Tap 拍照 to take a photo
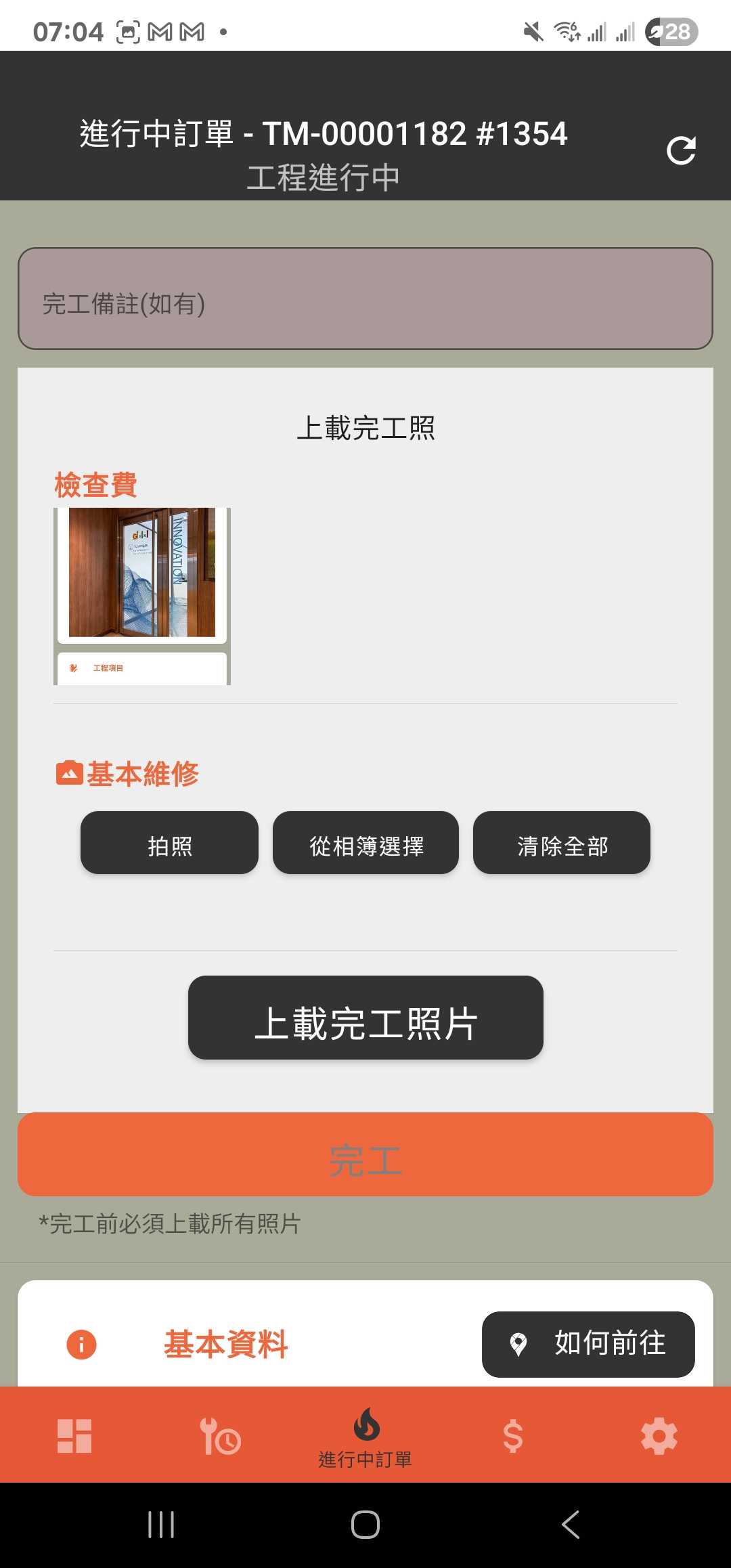Image resolution: width=731 pixels, height=1568 pixels. pyautogui.click(x=169, y=843)
